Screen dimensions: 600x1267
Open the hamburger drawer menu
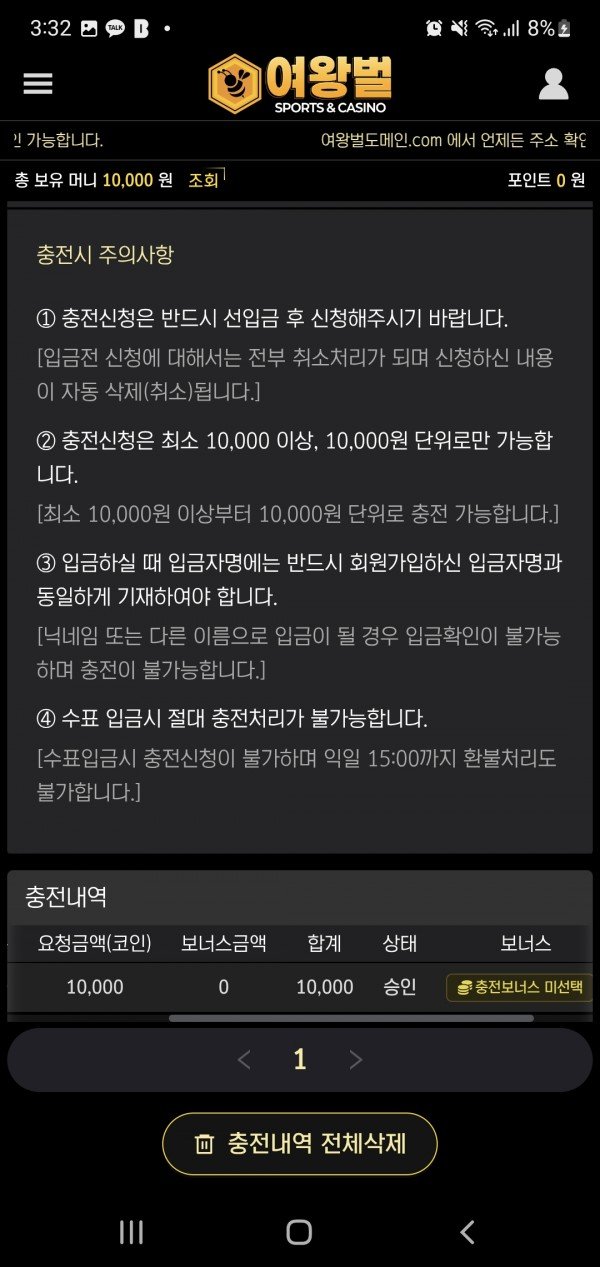[x=37, y=84]
